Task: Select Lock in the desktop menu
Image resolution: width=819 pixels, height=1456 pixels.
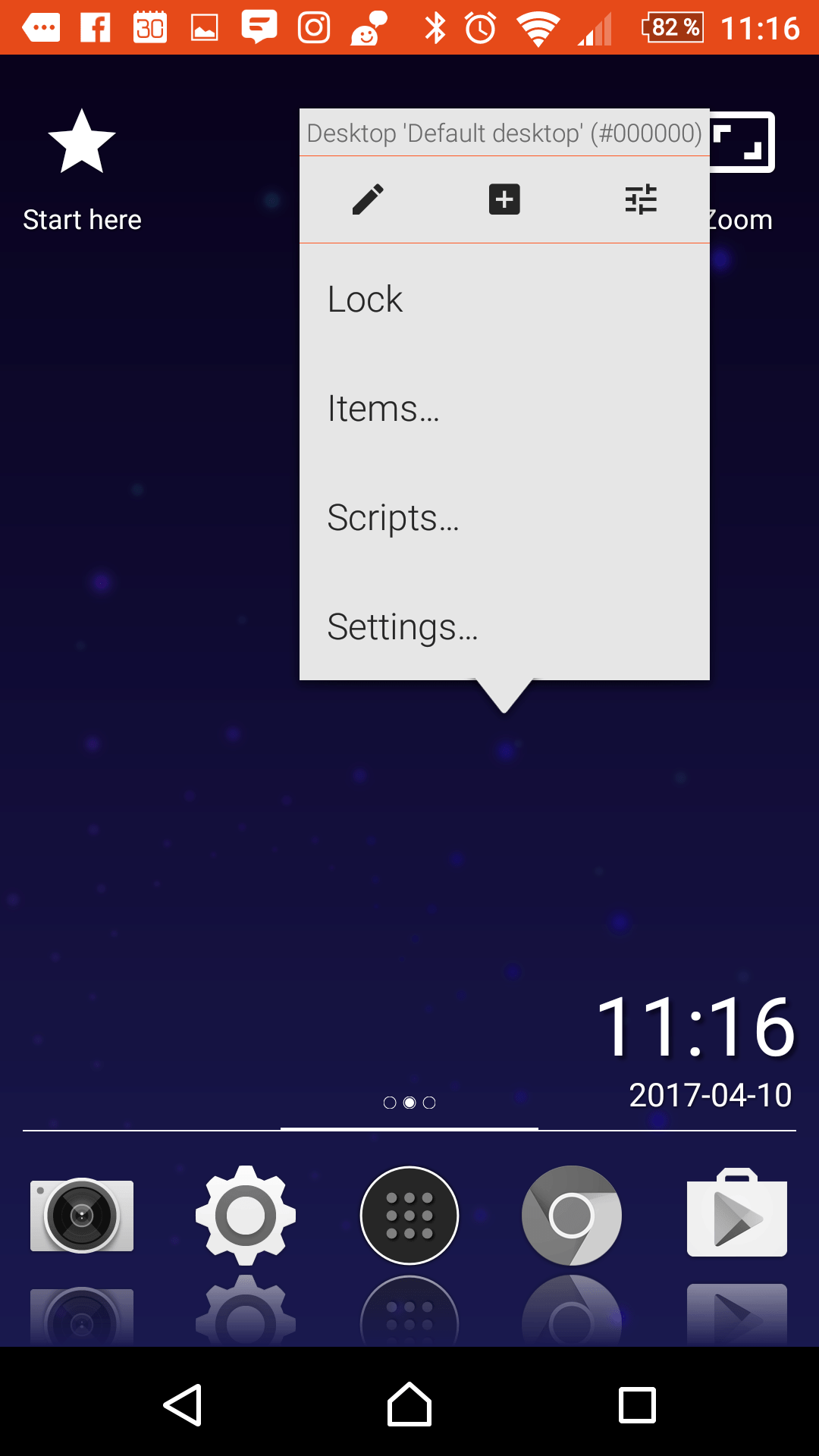Action: pos(504,299)
